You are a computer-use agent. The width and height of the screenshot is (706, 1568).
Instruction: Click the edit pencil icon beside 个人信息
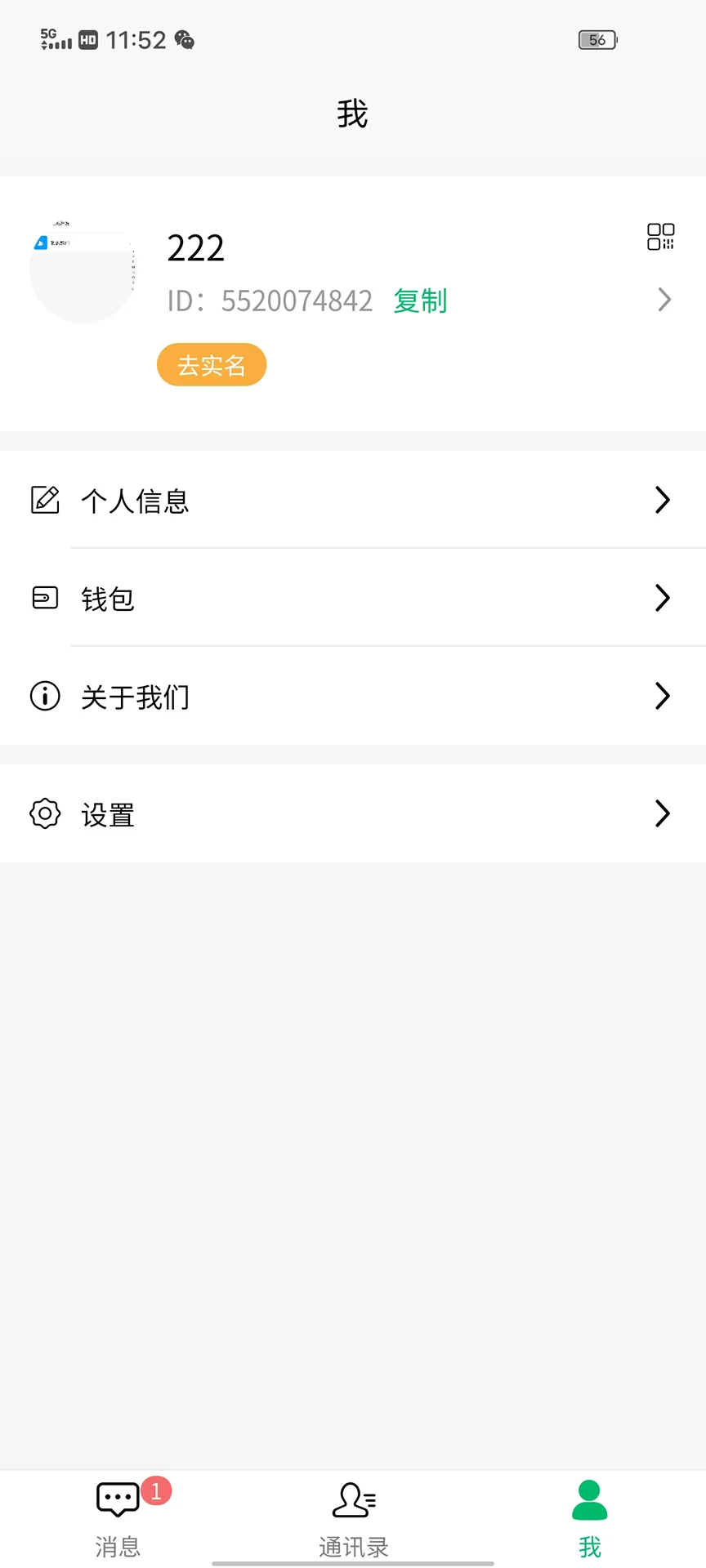coord(45,500)
